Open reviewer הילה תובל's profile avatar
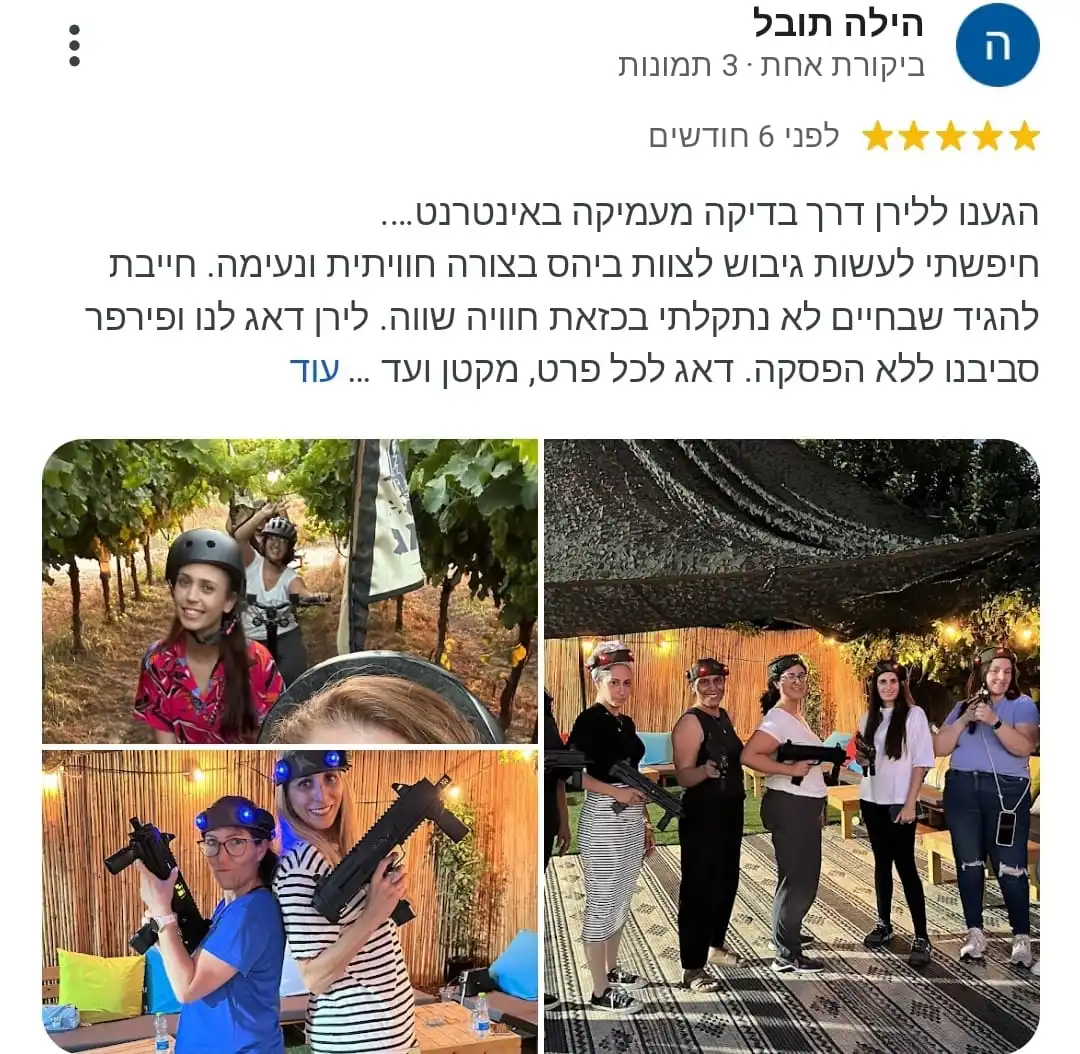The image size is (1080, 1054). pyautogui.click(x=997, y=46)
